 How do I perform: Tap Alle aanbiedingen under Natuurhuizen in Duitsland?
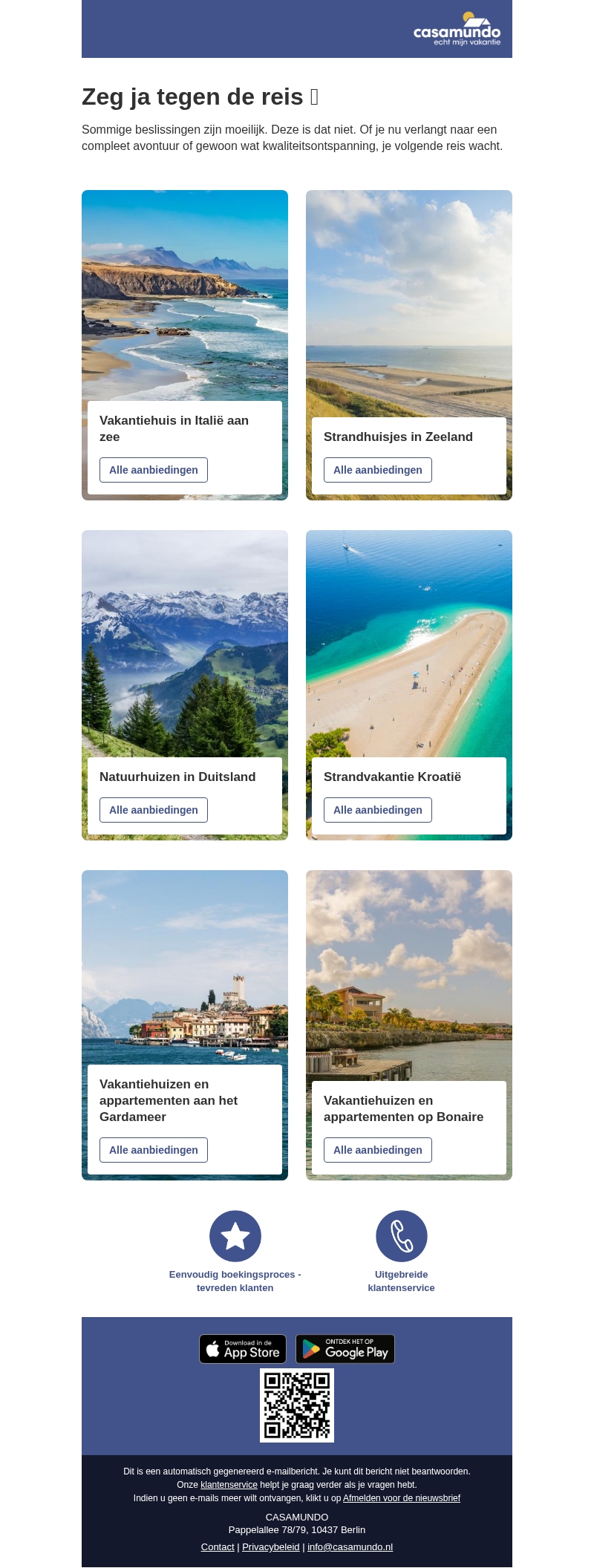154,810
